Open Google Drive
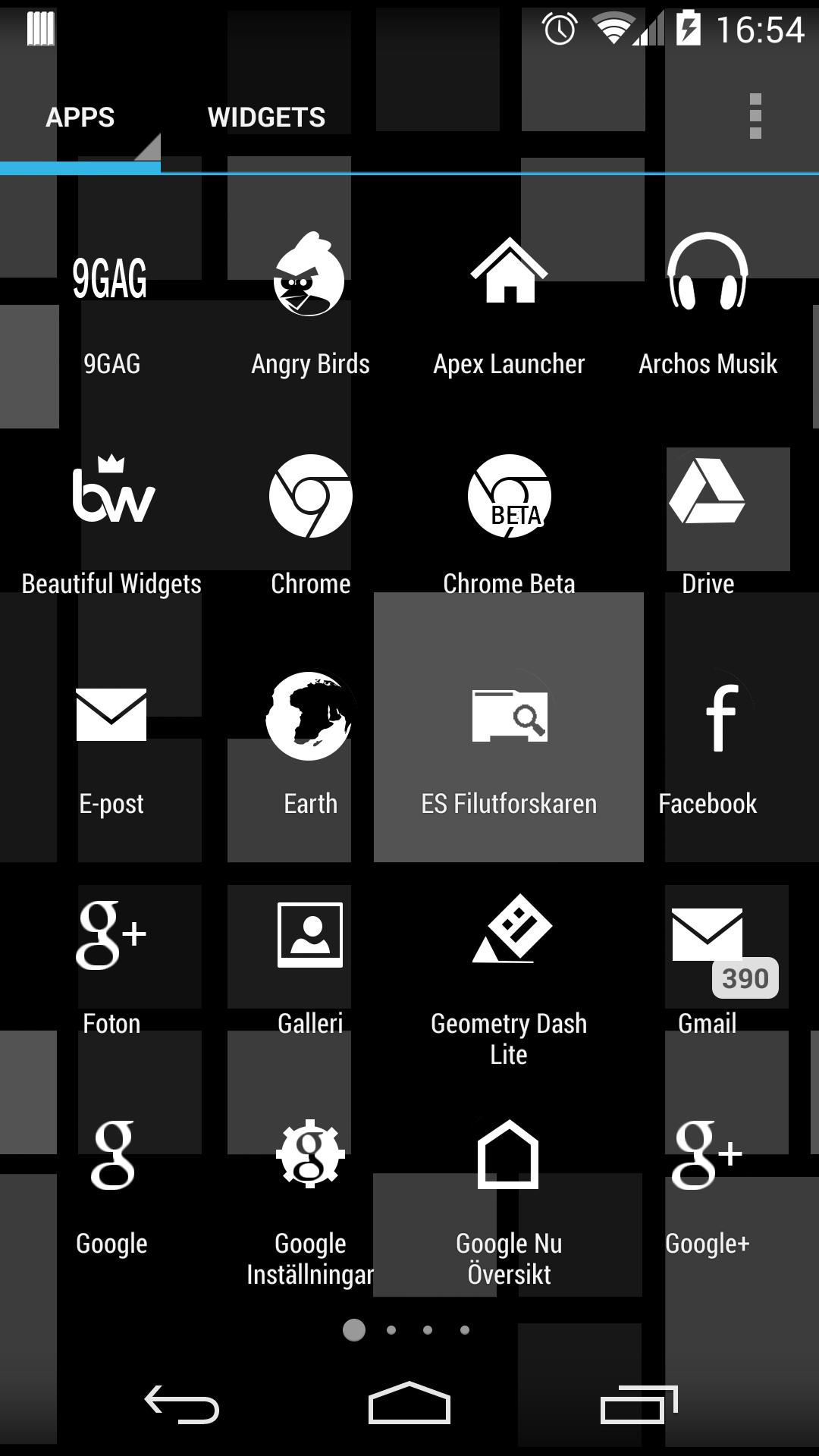The width and height of the screenshot is (819, 1456). click(708, 523)
